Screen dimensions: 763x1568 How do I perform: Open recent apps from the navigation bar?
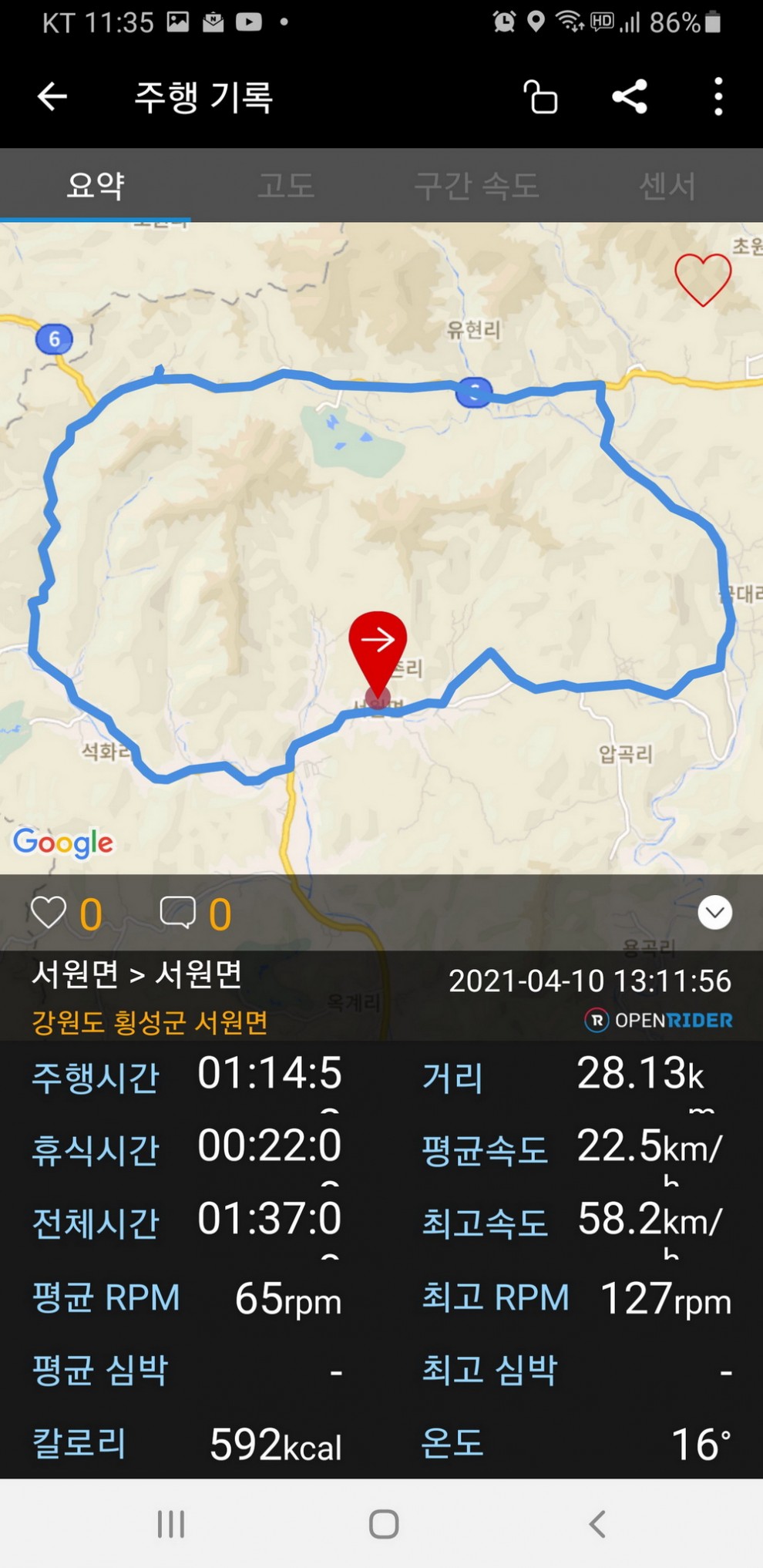[170, 1523]
